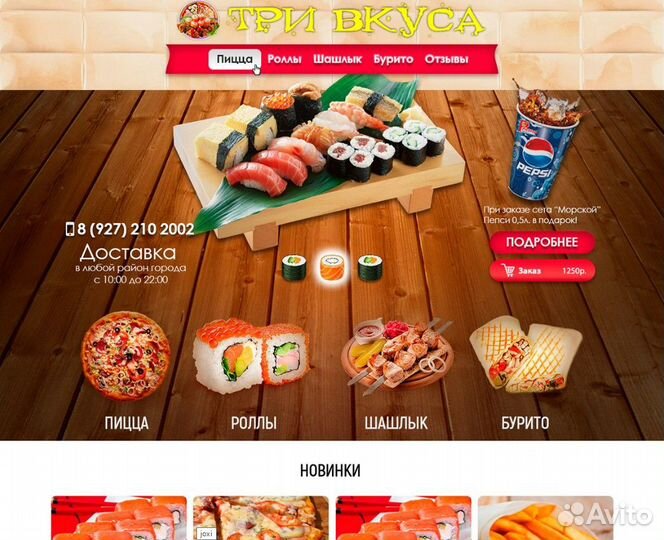Open the Шашлык category tile
This screenshot has width=664, height=540.
[397, 372]
